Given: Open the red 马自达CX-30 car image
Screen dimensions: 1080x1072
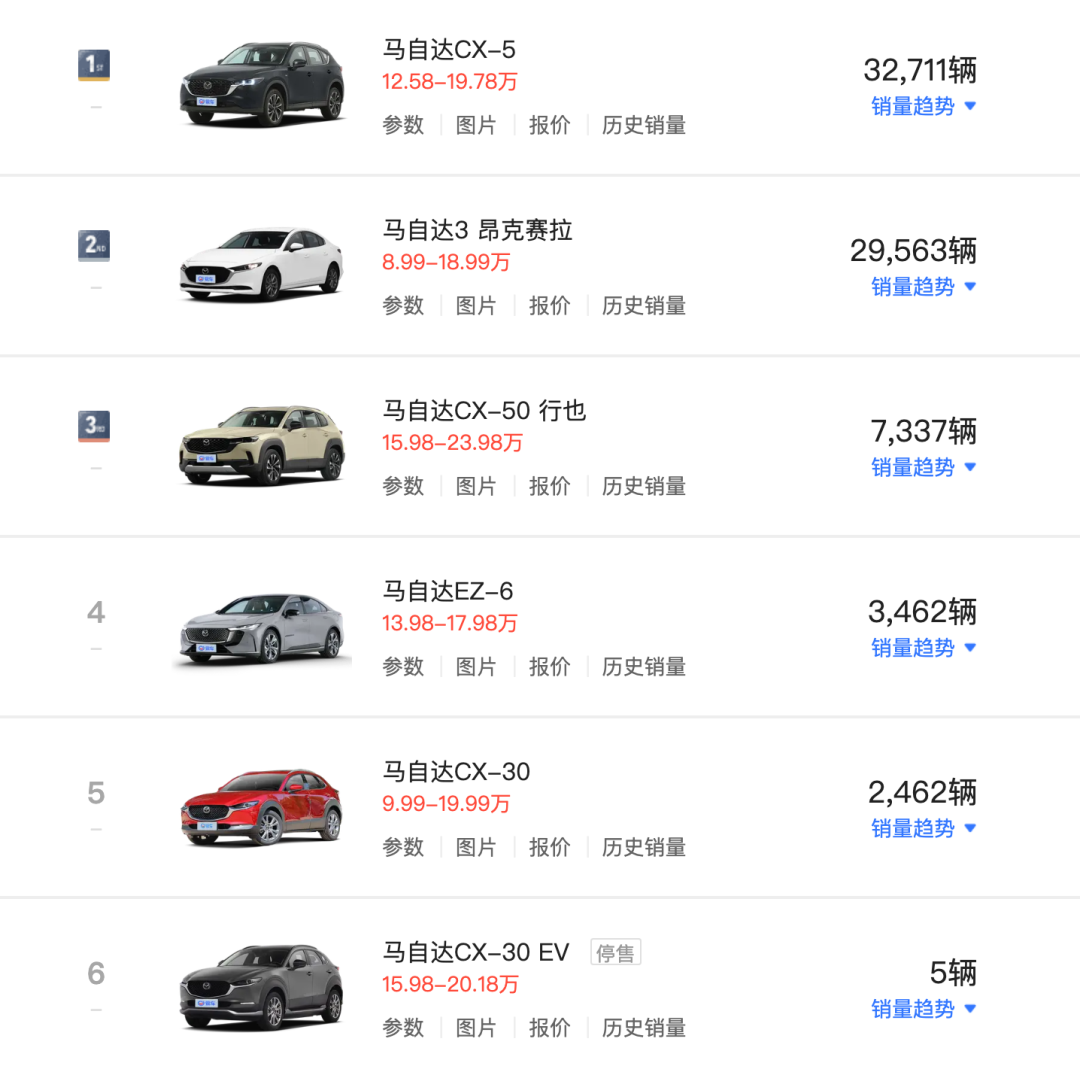Looking at the screenshot, I should tap(262, 807).
